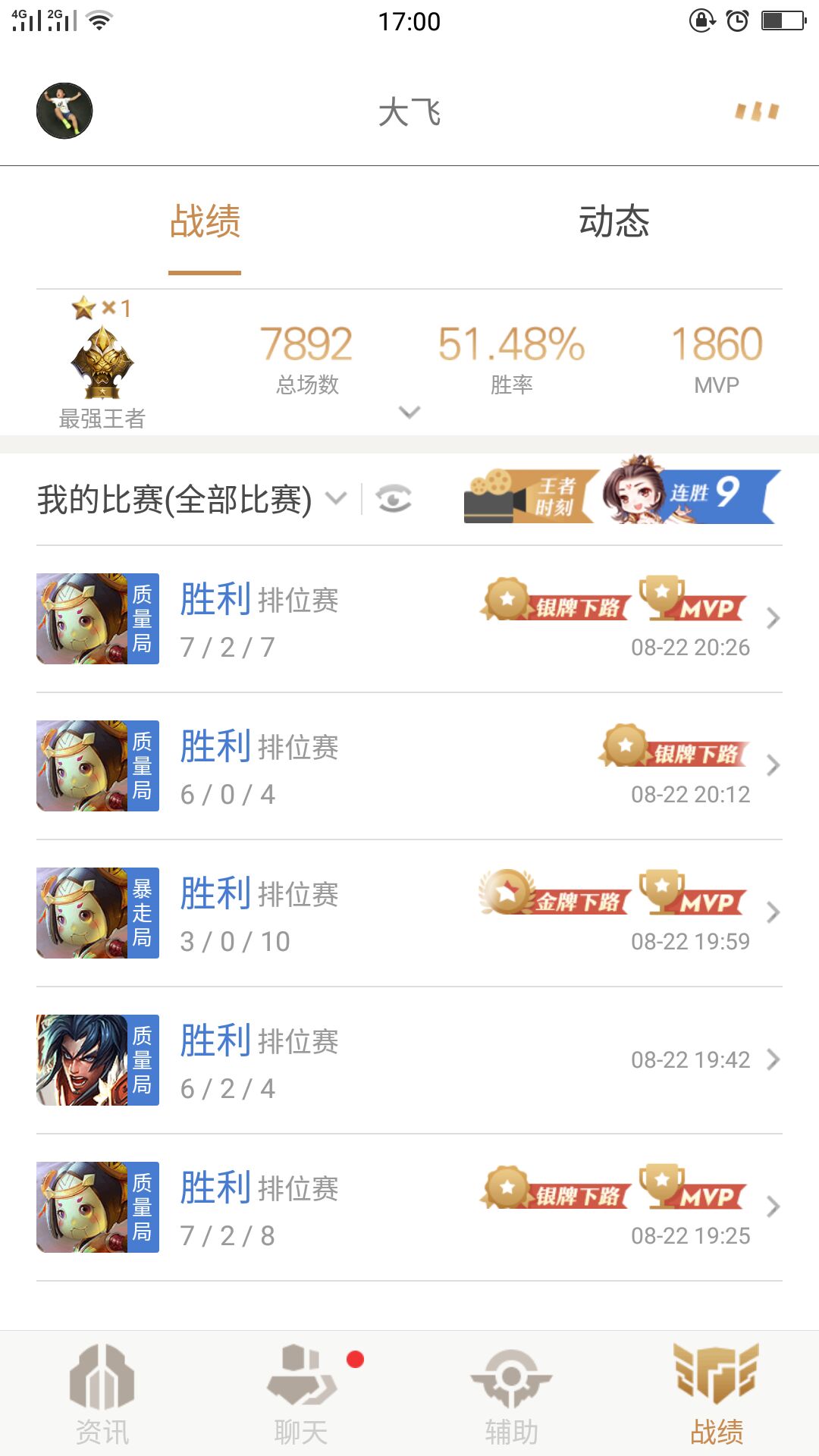Open the profile avatar at top left
The height and width of the screenshot is (1456, 819).
tap(64, 111)
